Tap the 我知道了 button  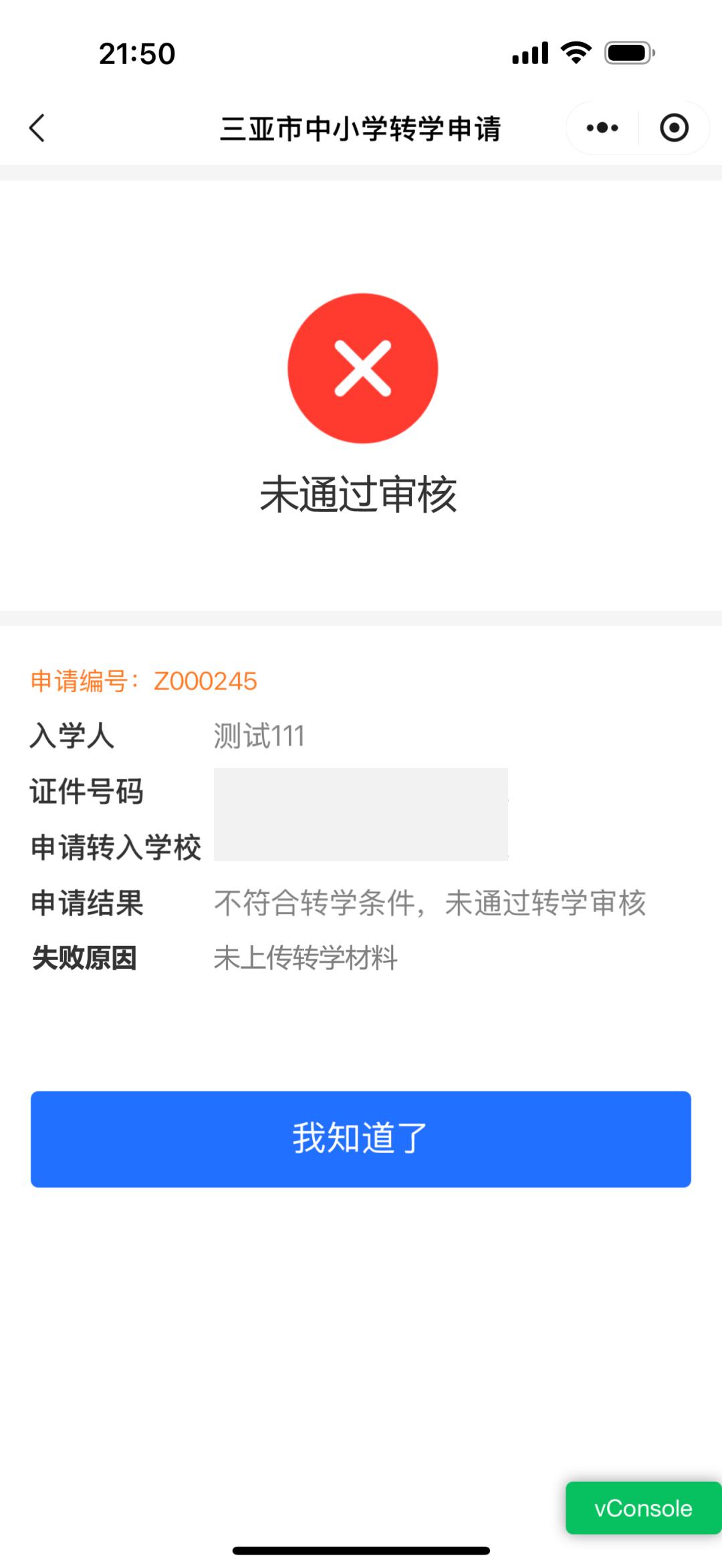click(x=361, y=1138)
